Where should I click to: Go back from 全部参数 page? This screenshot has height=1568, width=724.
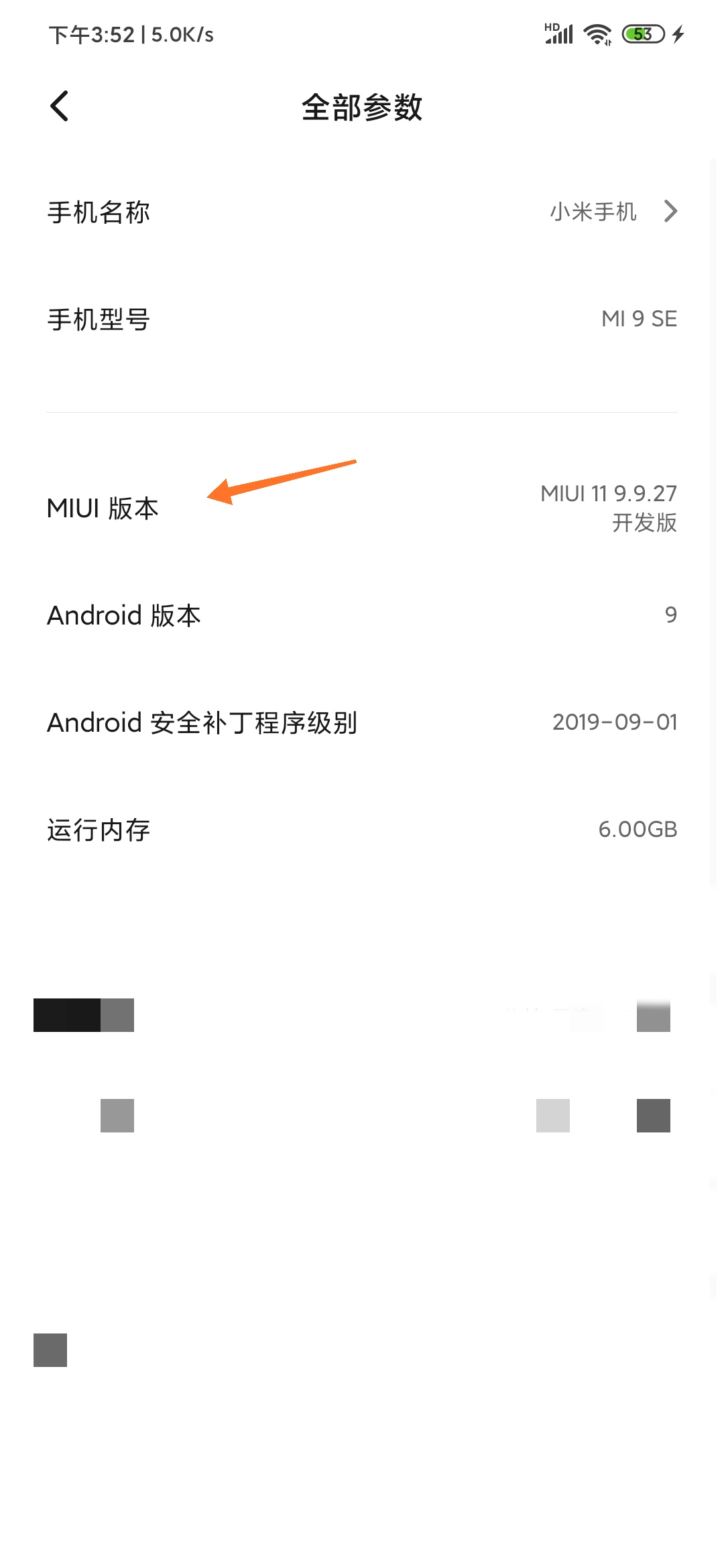pyautogui.click(x=59, y=107)
